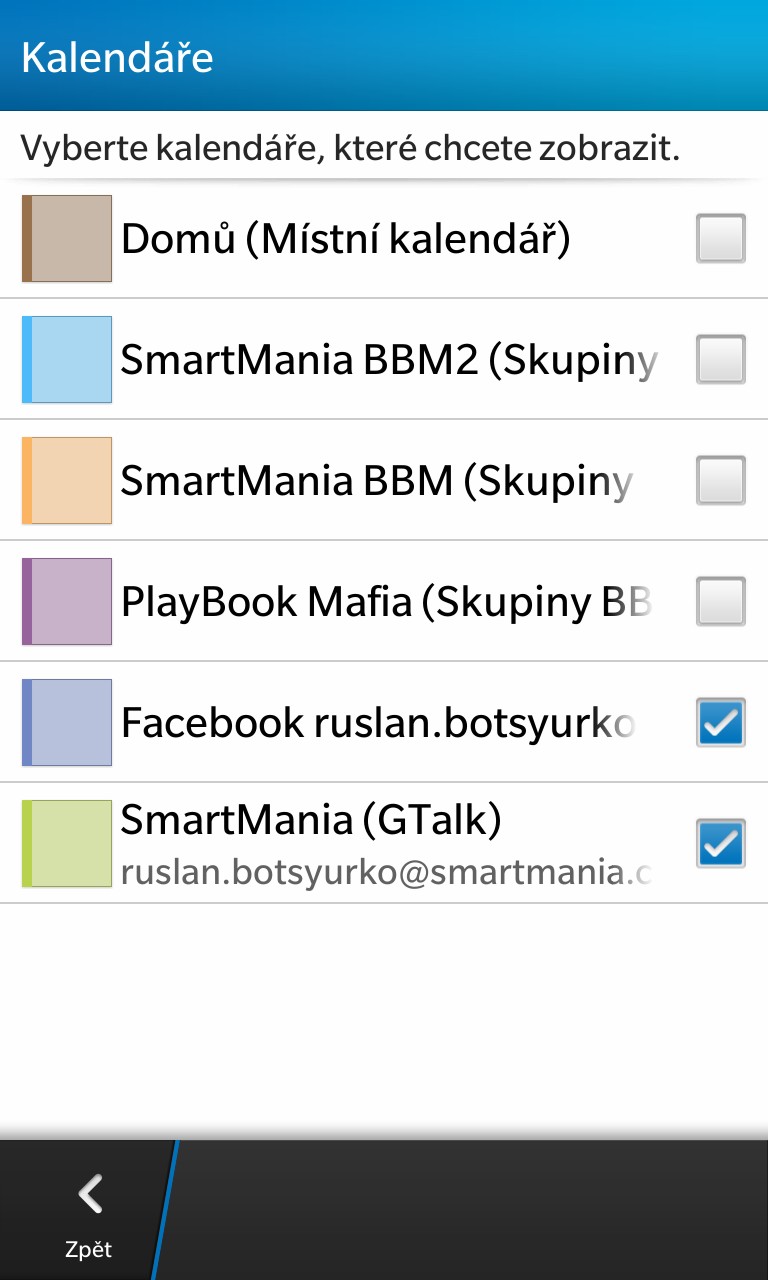768x1280 pixels.
Task: Enable the SmartMania BBM2 calendar checkbox
Action: point(721,360)
